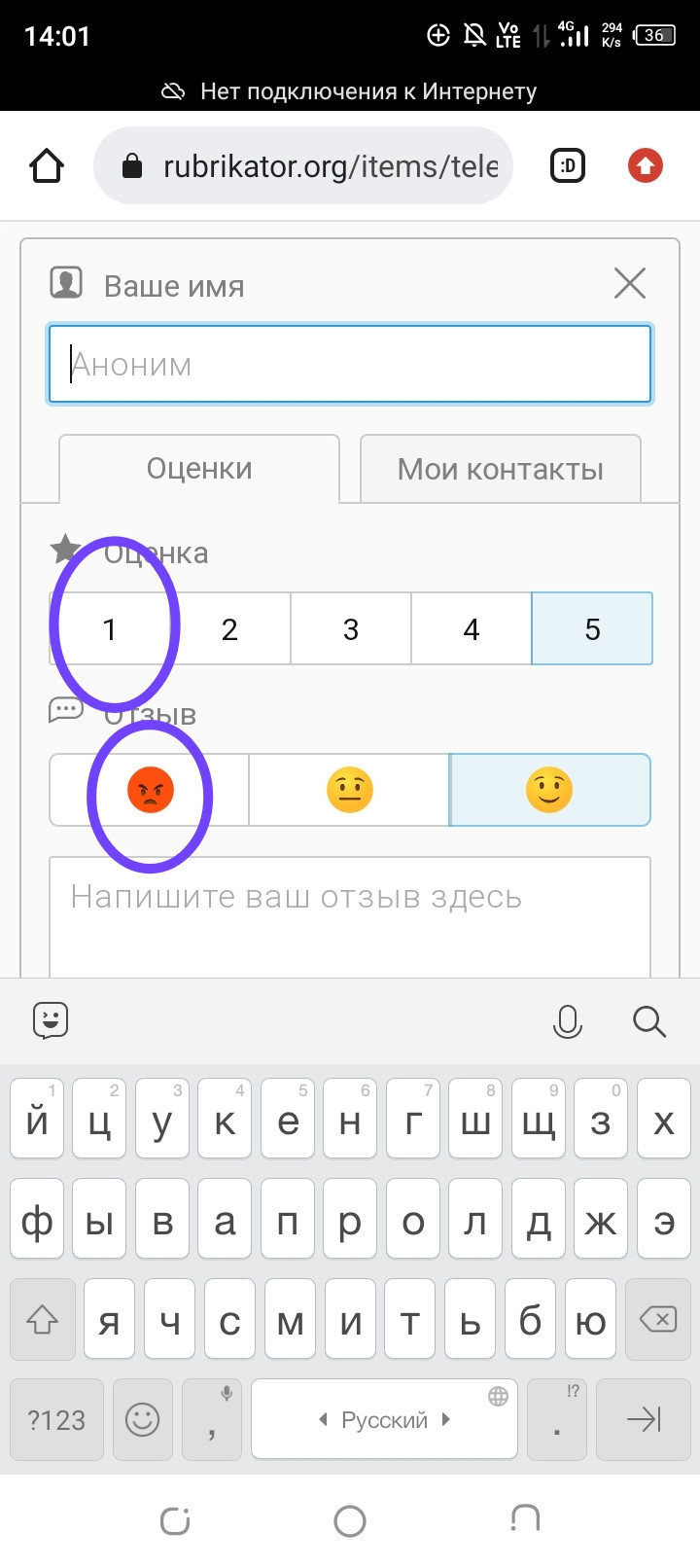This screenshot has width=700, height=1568.
Task: Select the neutral face review
Action: click(x=350, y=790)
